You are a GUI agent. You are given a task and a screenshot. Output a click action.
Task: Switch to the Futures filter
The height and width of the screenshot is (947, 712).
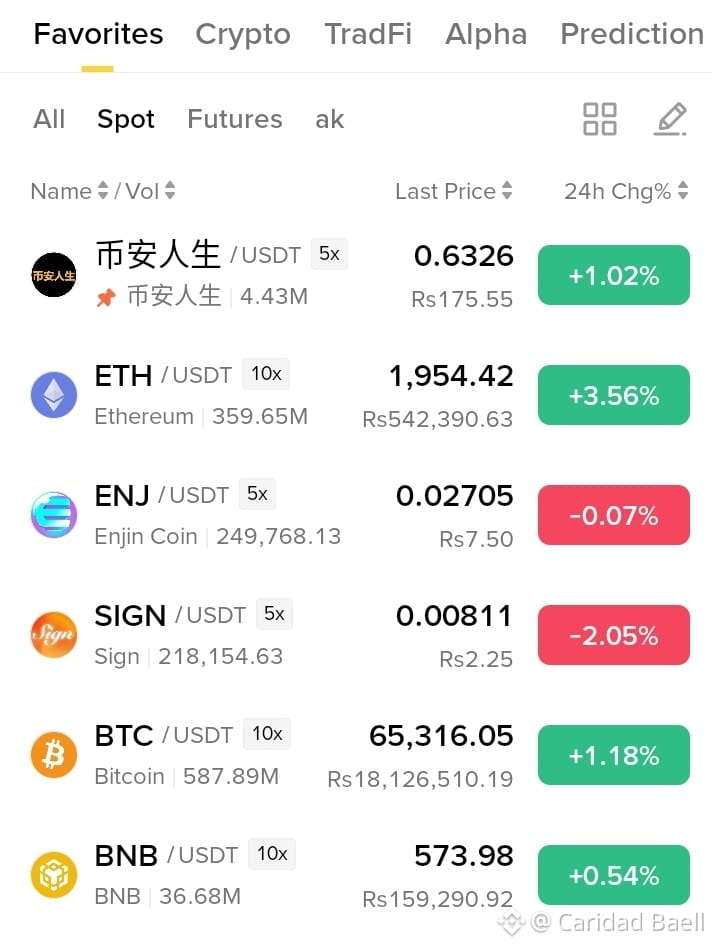235,119
